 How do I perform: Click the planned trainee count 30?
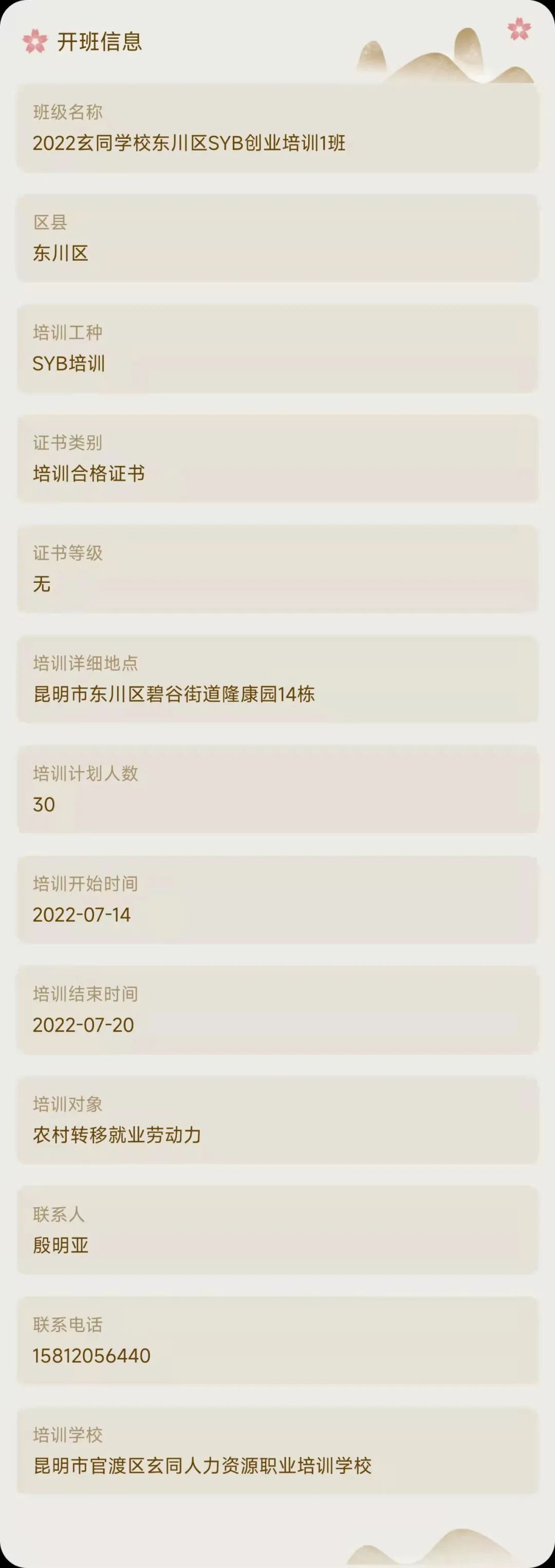[x=43, y=805]
